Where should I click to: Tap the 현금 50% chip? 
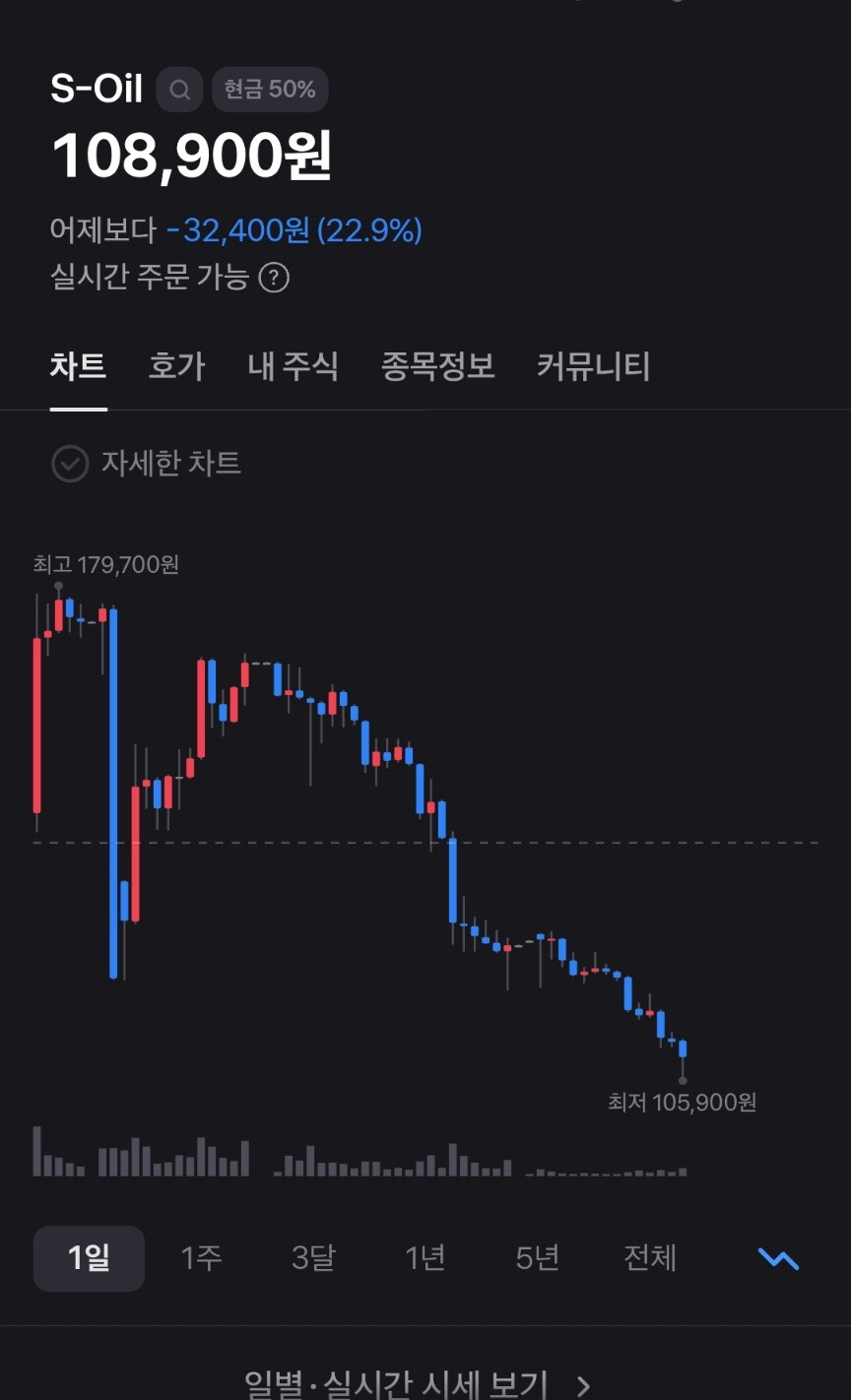point(270,90)
